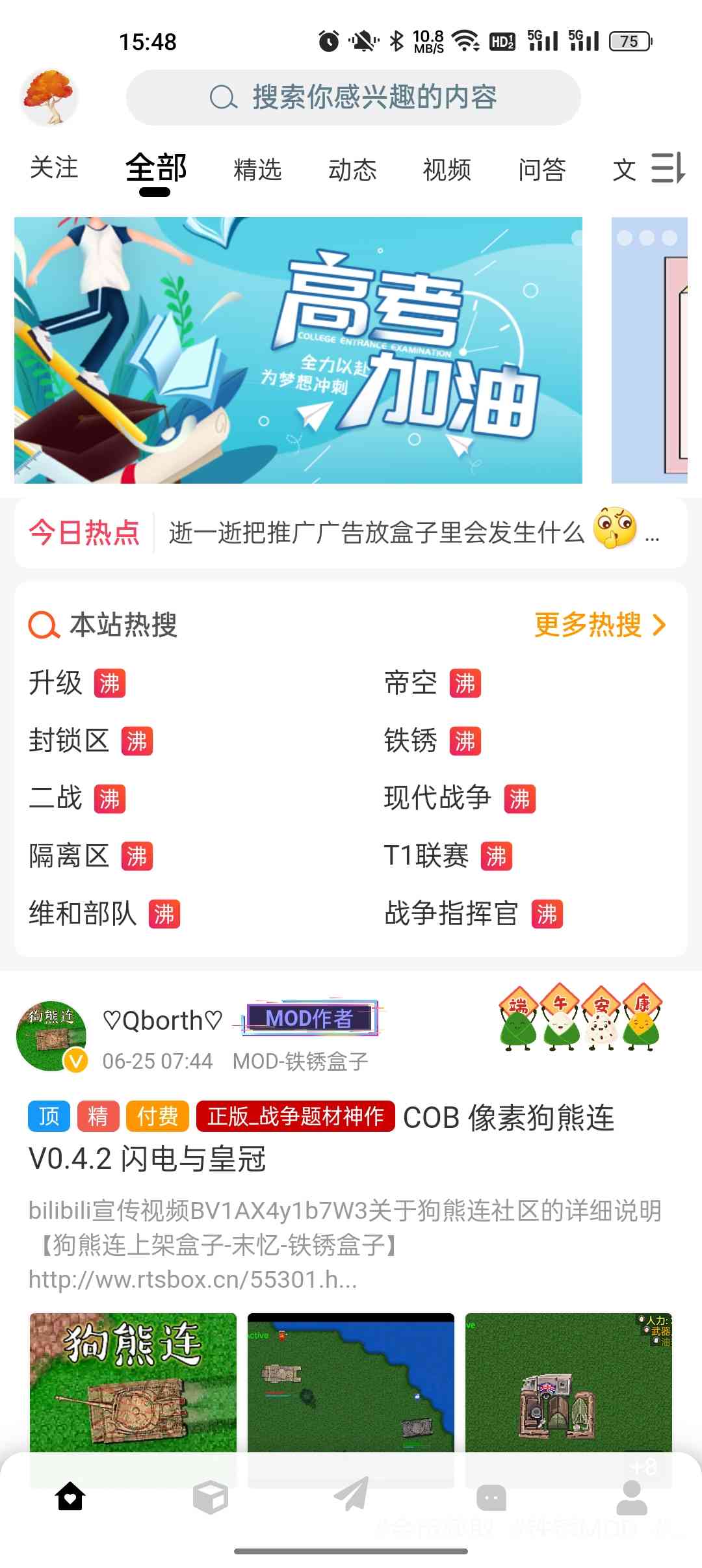Switch to the 关注 tab
The image size is (702, 1568).
[54, 168]
